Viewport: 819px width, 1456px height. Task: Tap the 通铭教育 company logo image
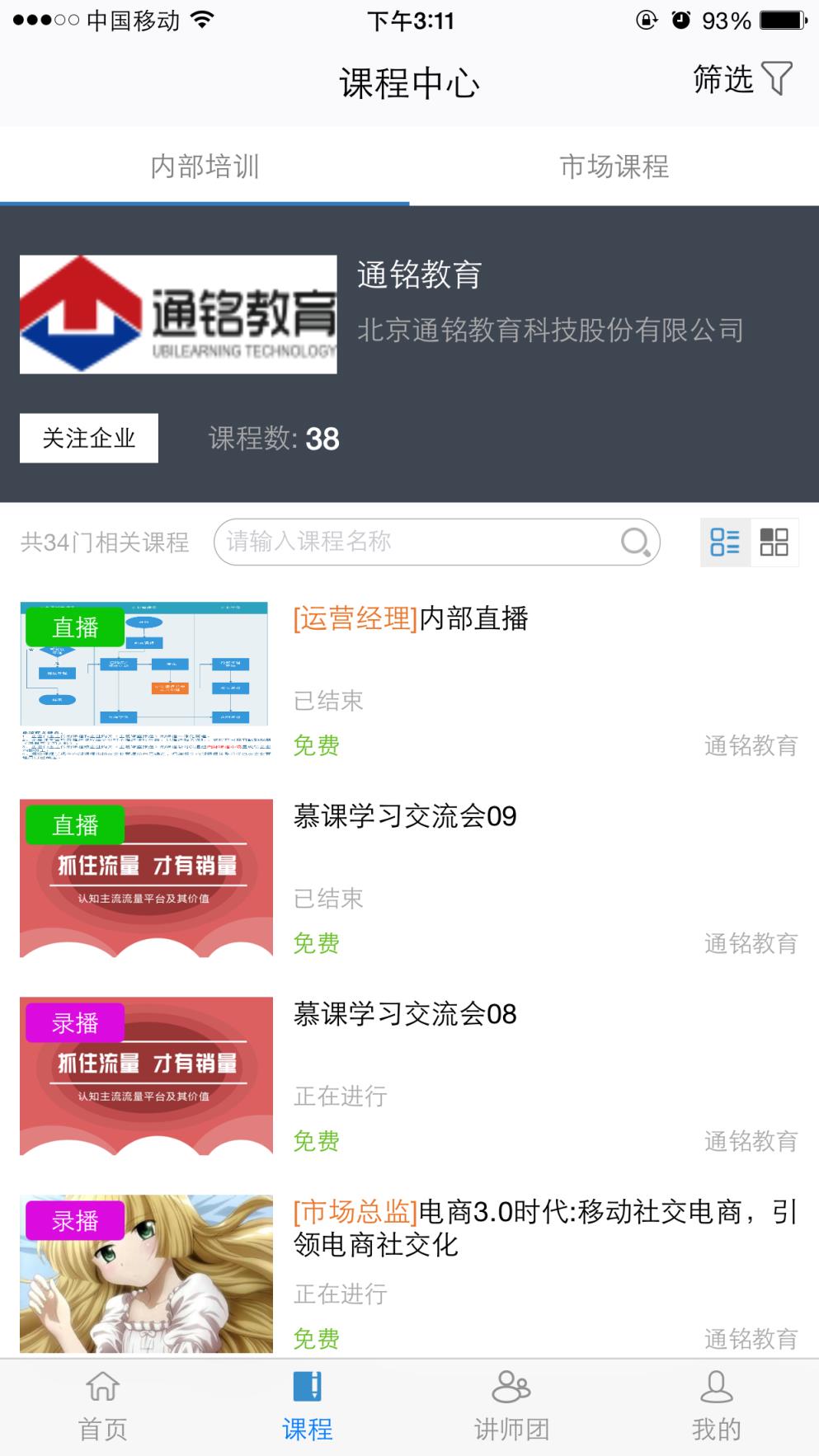click(x=180, y=315)
